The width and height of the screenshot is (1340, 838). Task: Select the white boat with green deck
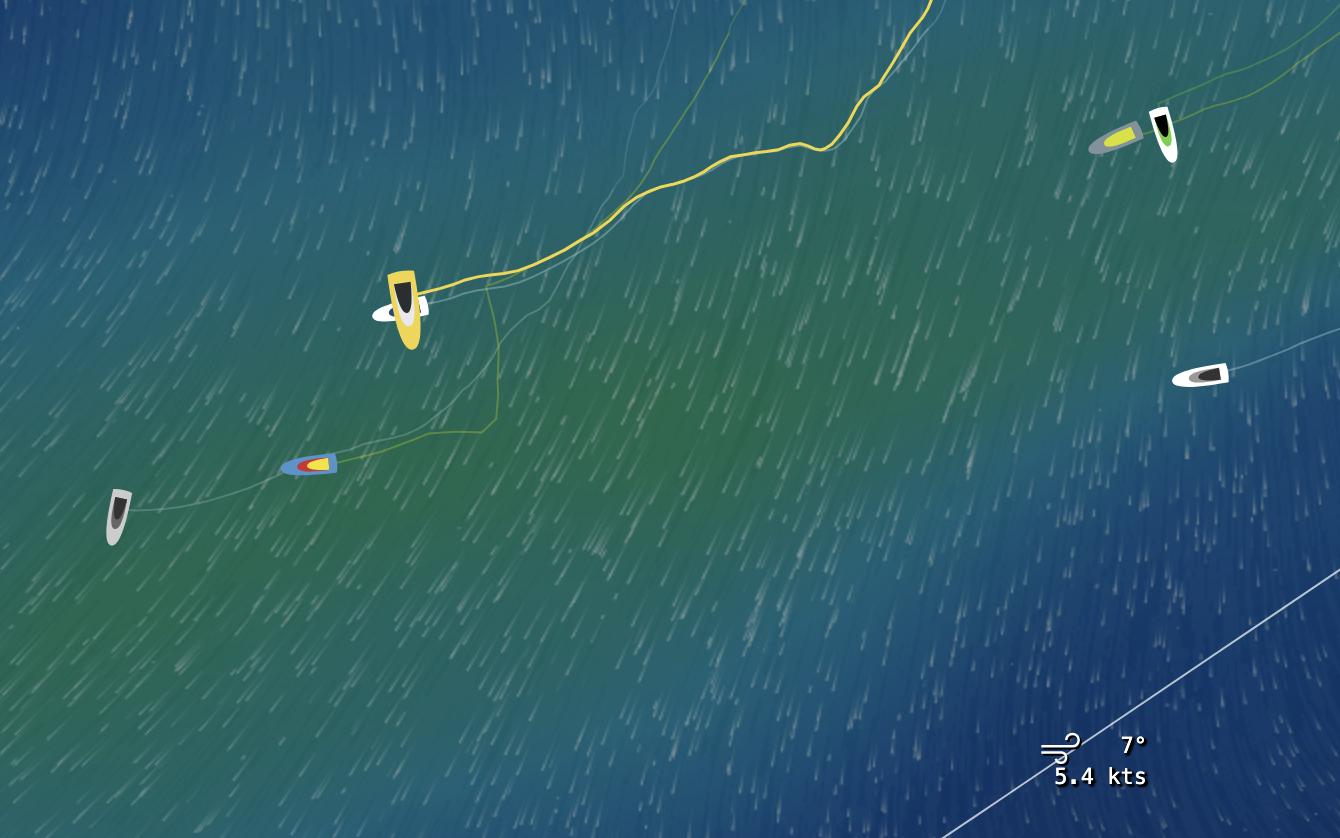(1164, 134)
